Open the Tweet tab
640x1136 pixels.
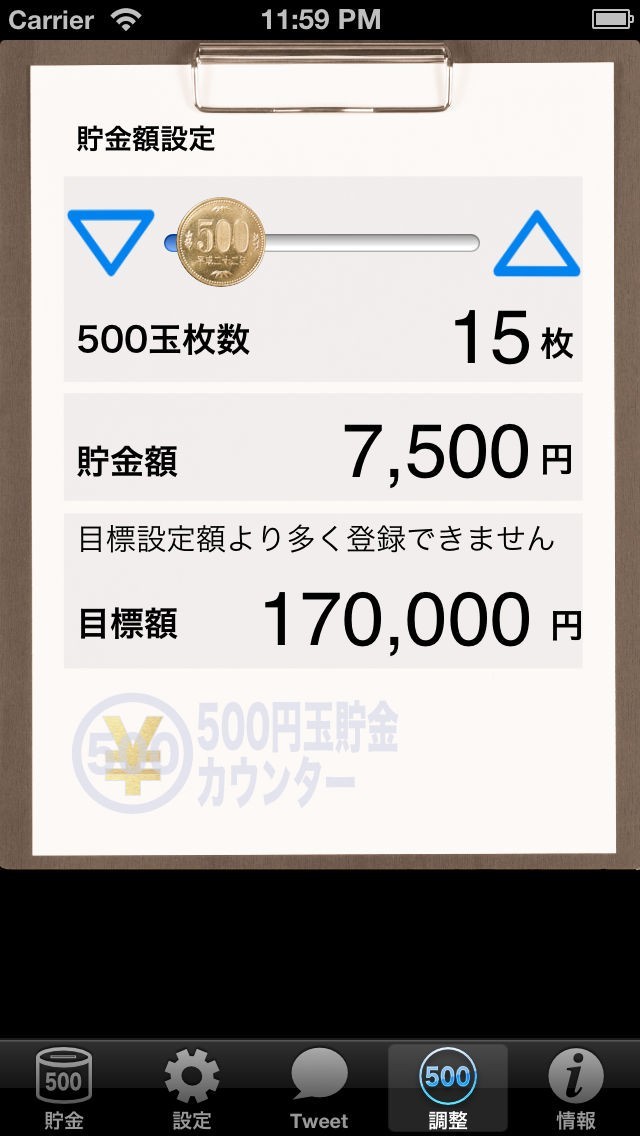point(319,1089)
